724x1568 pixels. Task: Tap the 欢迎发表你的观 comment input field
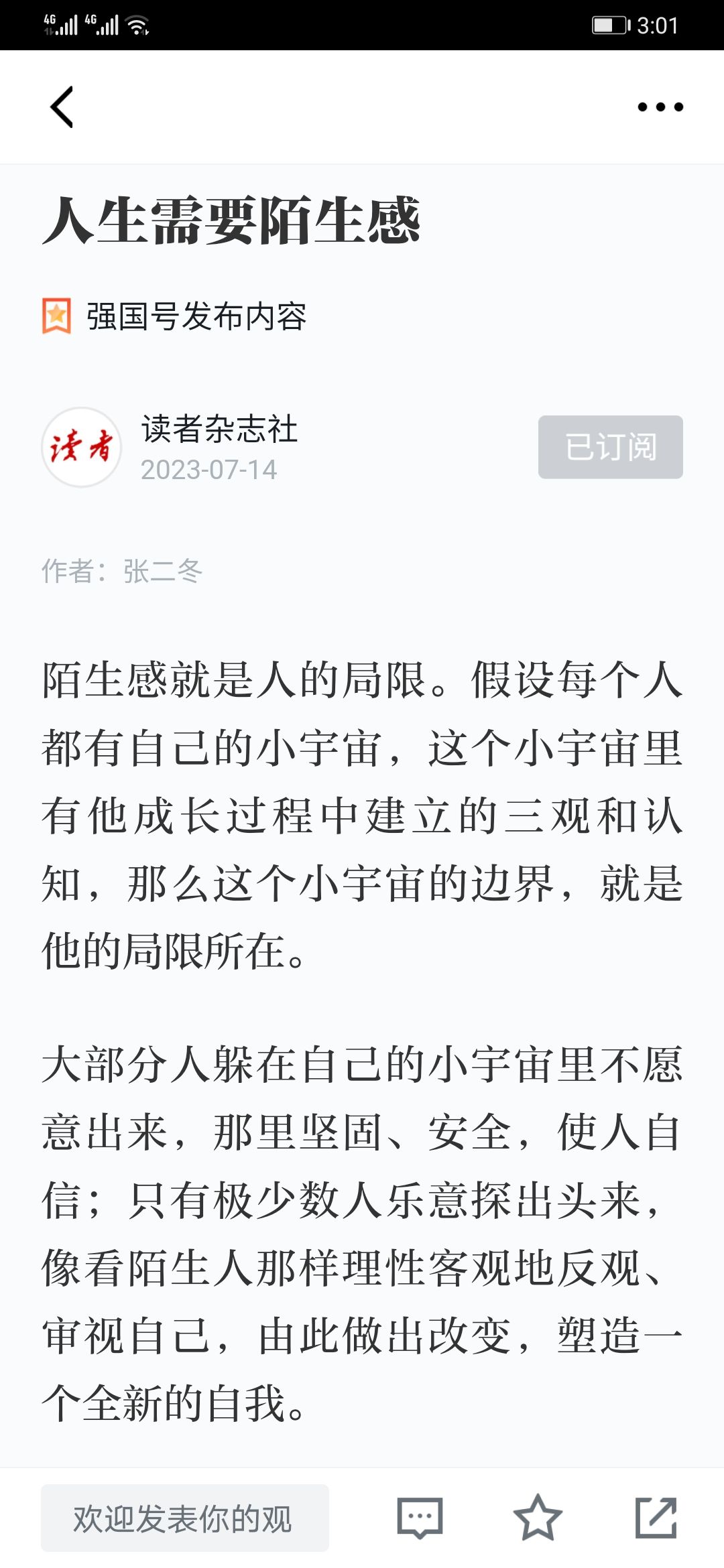[x=185, y=1518]
